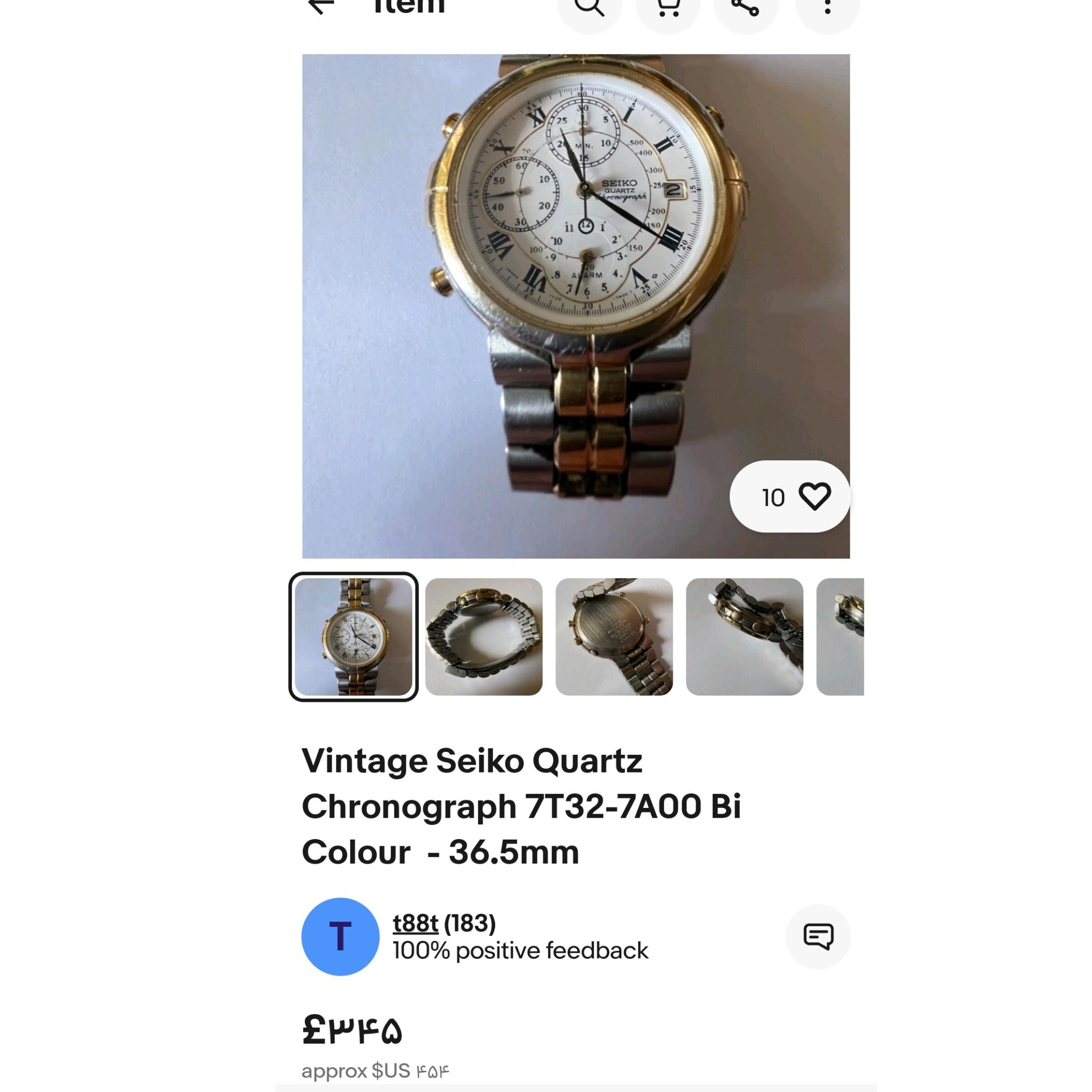View the fourth thumbnail showing the crown side
Image resolution: width=1092 pixels, height=1092 pixels.
744,636
